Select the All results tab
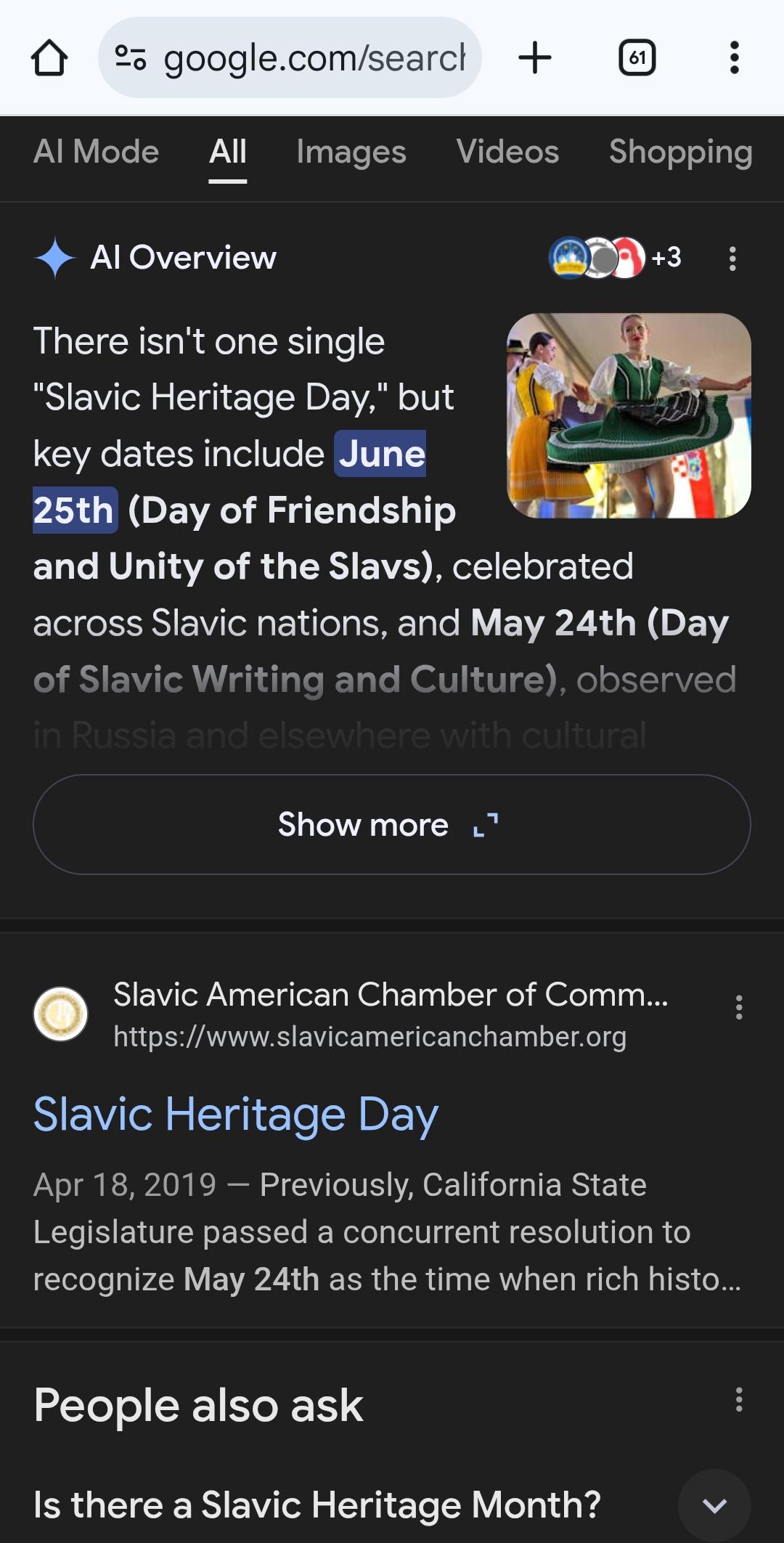784x1543 pixels. point(228,152)
